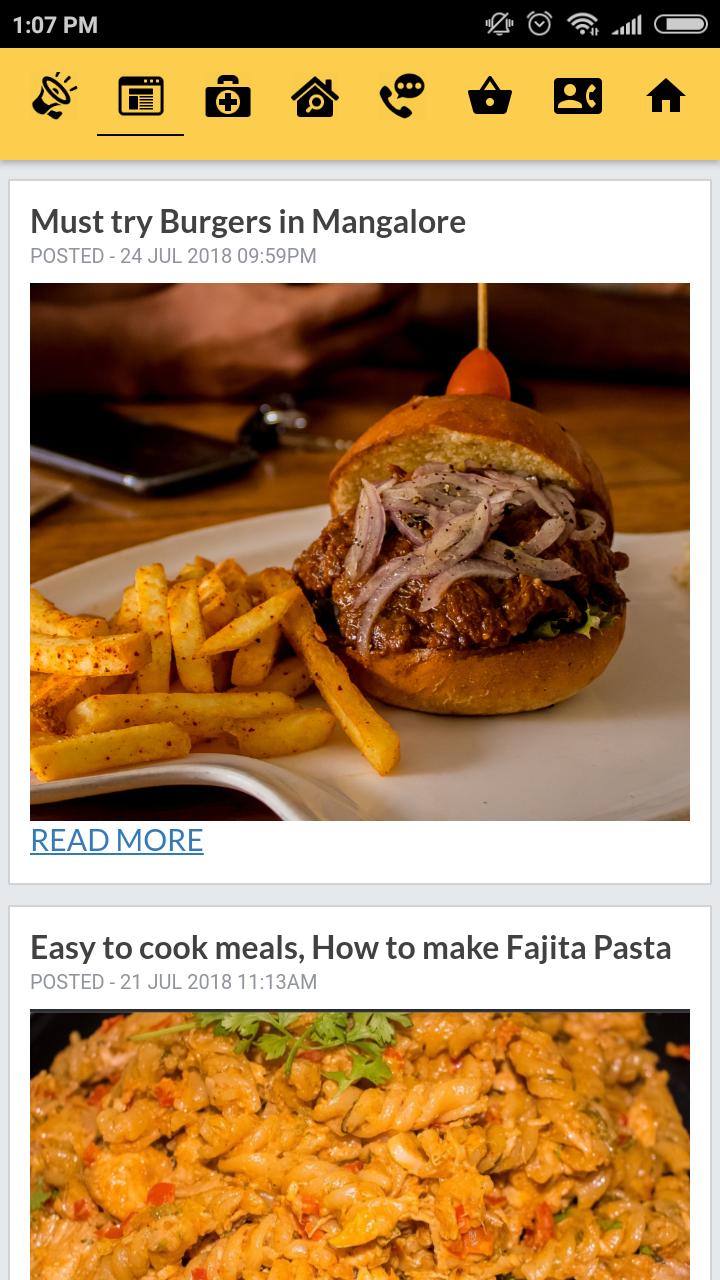Select the news articles tab

point(140,97)
